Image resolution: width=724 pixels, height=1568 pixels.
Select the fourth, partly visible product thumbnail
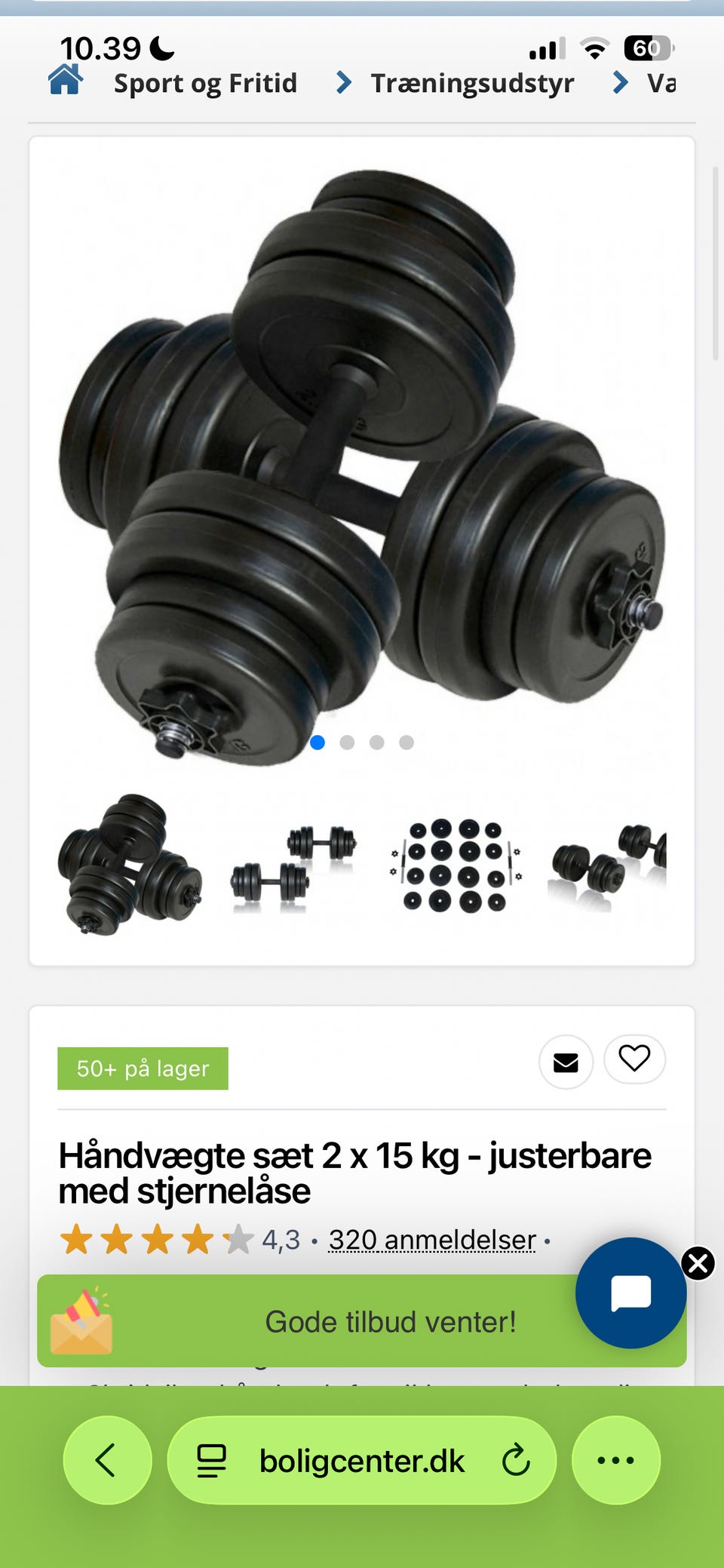pyautogui.click(x=608, y=865)
